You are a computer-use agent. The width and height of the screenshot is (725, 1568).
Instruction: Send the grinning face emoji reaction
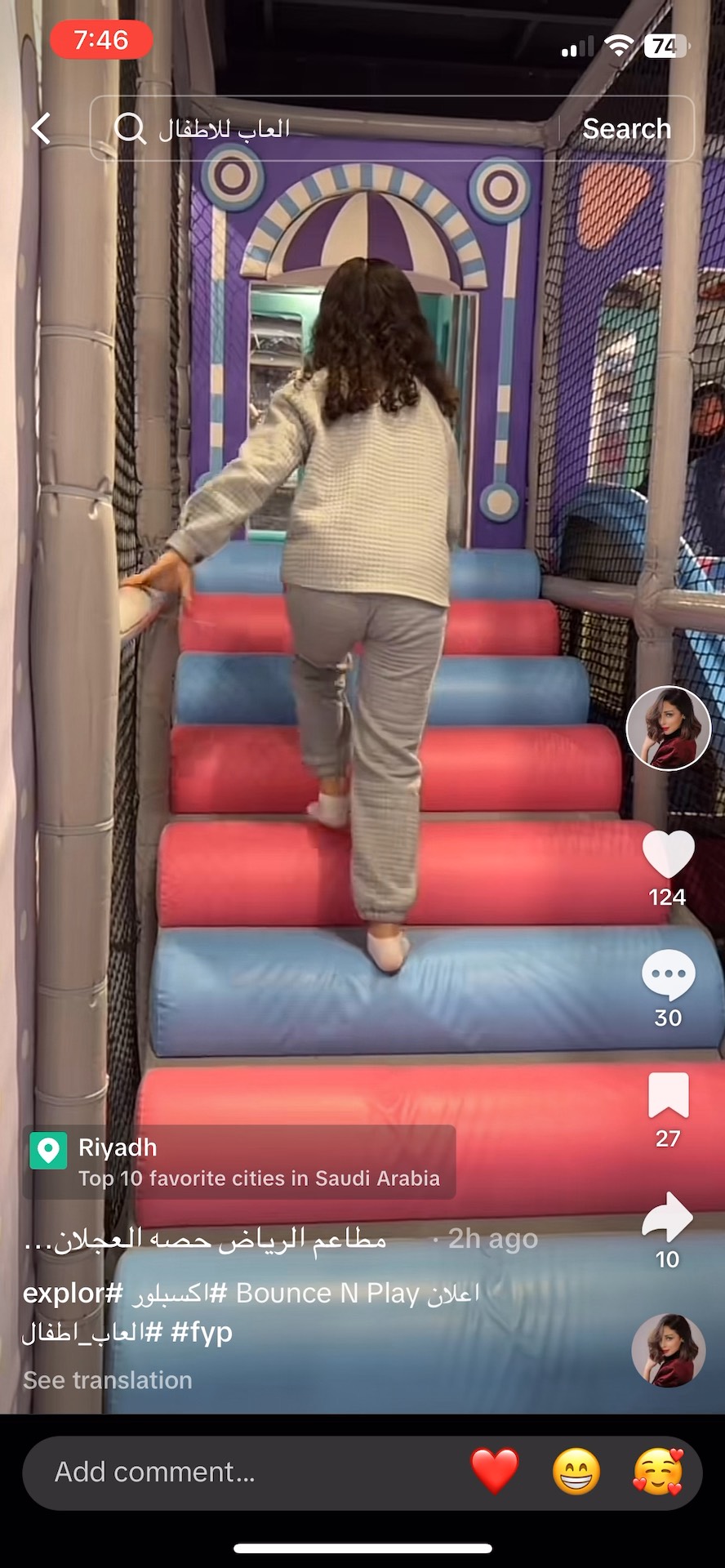click(x=576, y=1472)
